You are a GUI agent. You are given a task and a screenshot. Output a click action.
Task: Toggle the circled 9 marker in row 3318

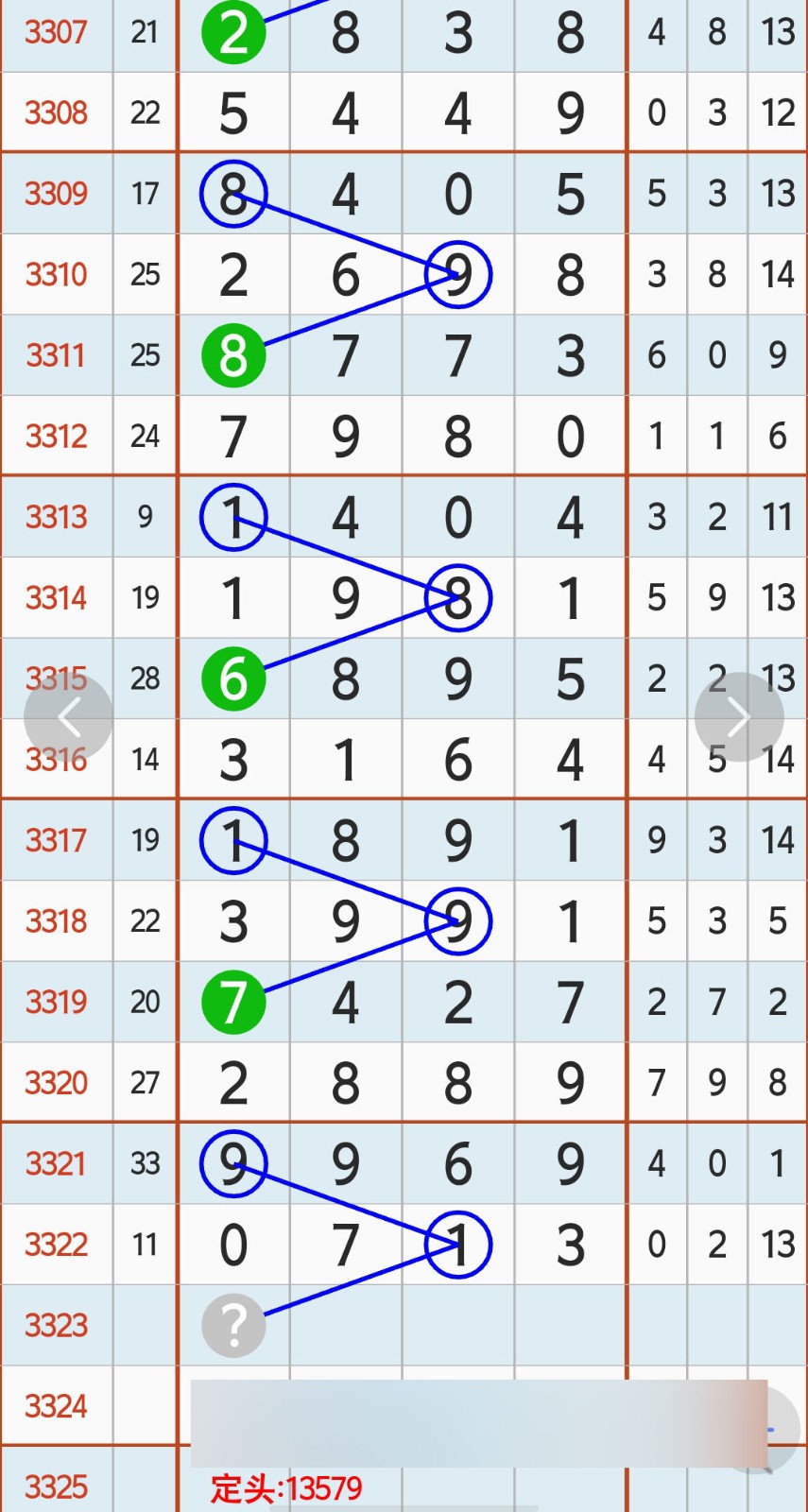coord(457,920)
